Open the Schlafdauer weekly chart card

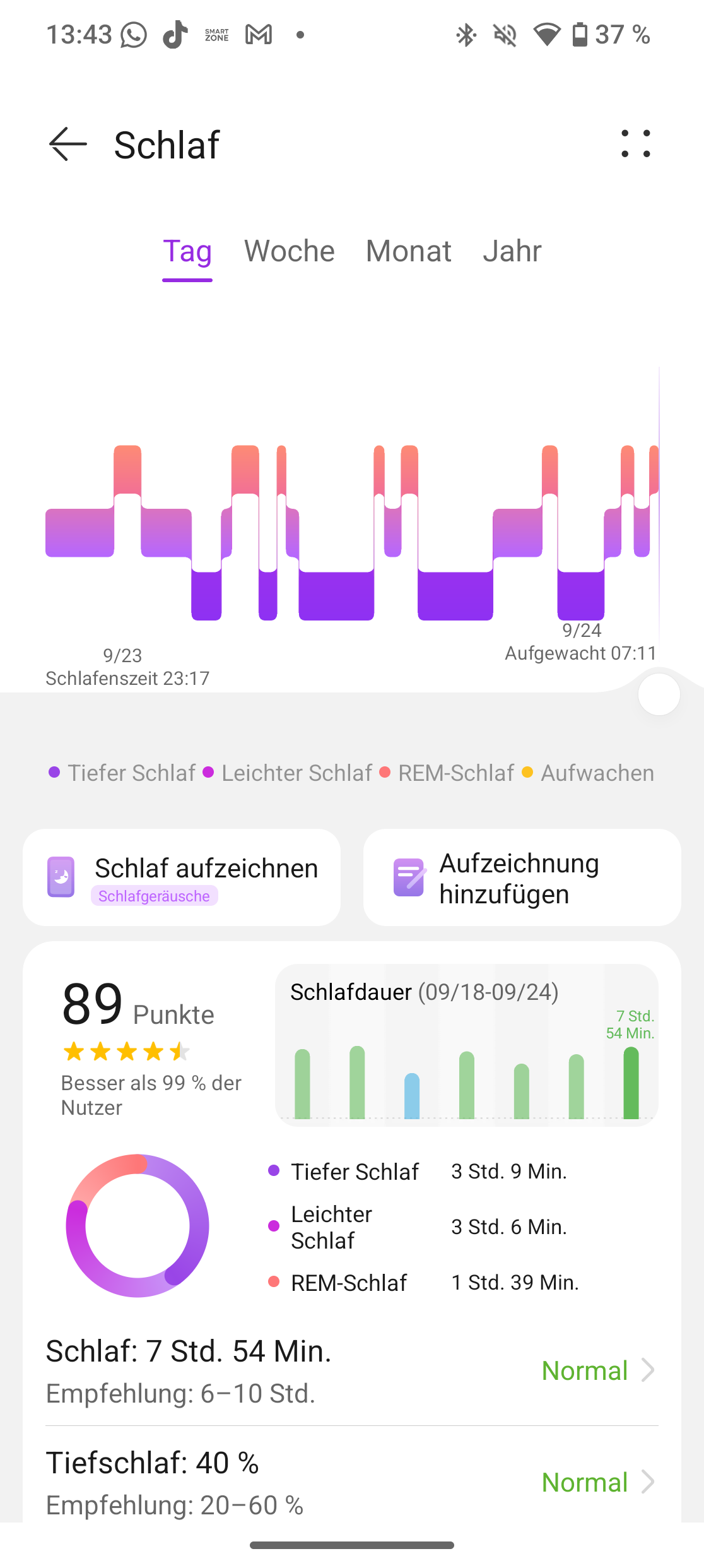[466, 1044]
